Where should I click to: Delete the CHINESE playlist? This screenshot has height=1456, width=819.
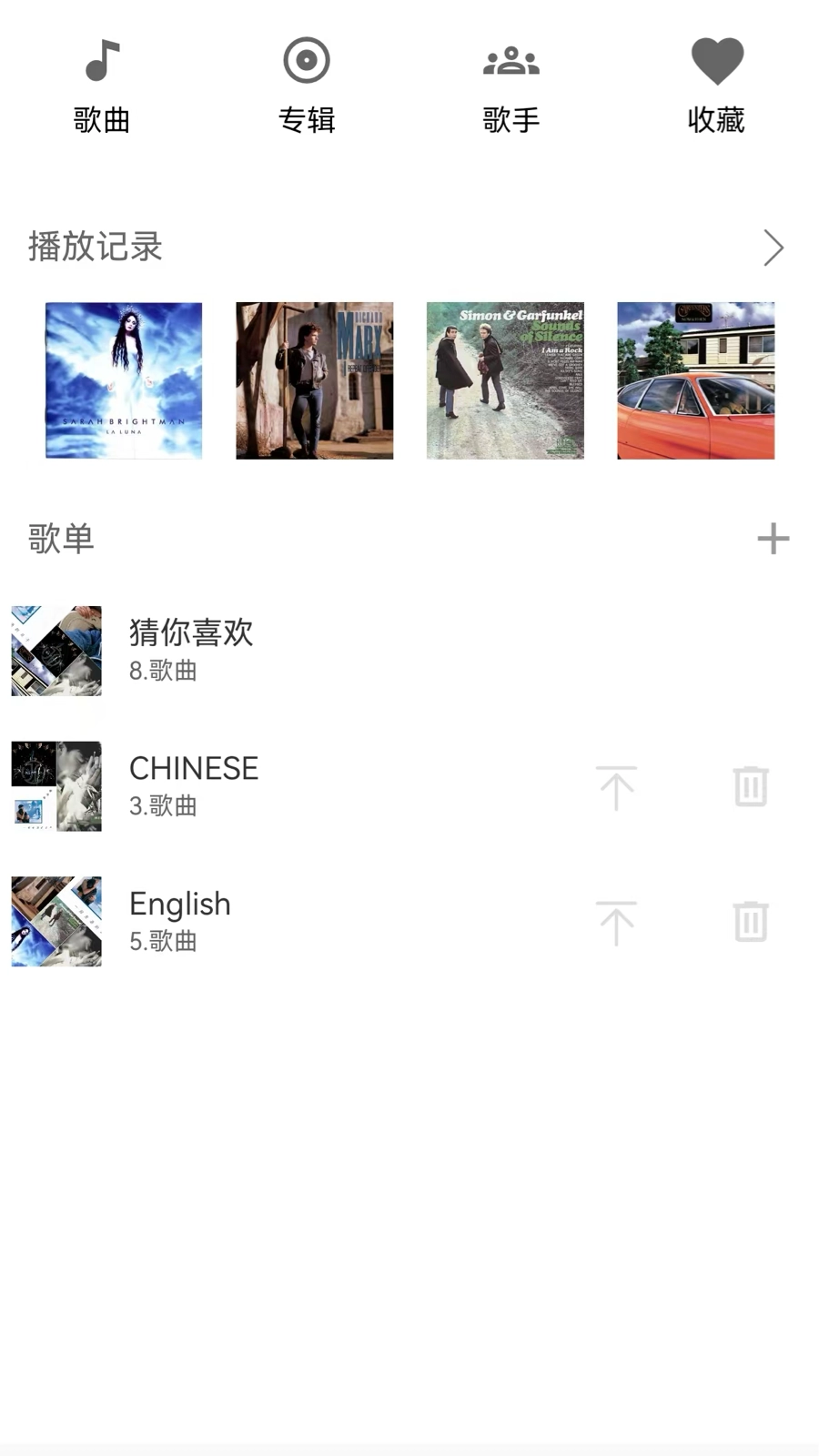(x=751, y=787)
